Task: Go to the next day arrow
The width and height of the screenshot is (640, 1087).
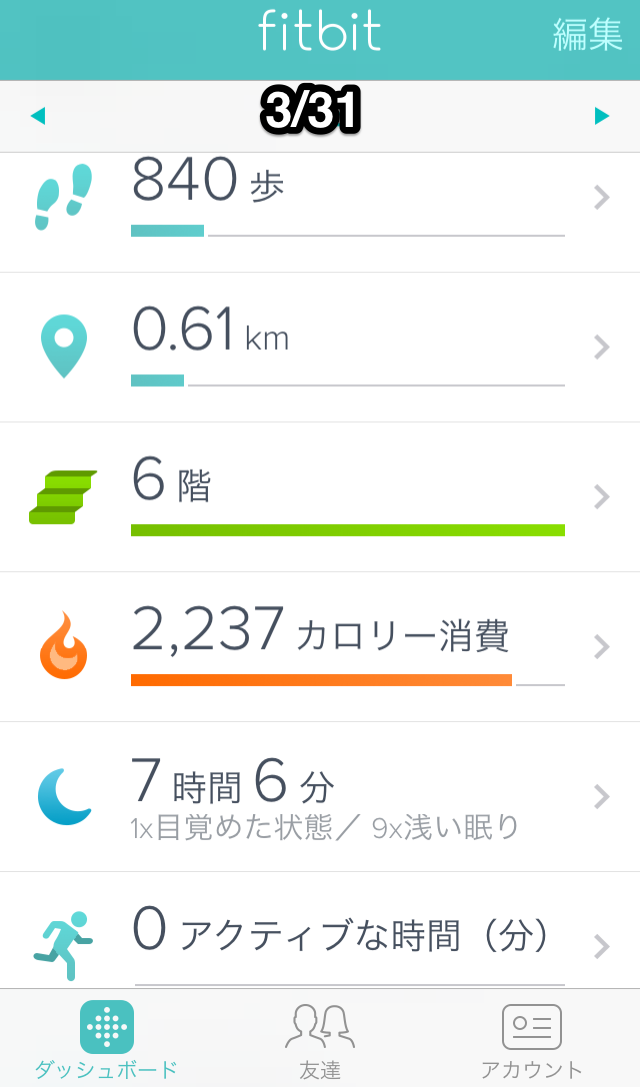Action: click(x=601, y=117)
